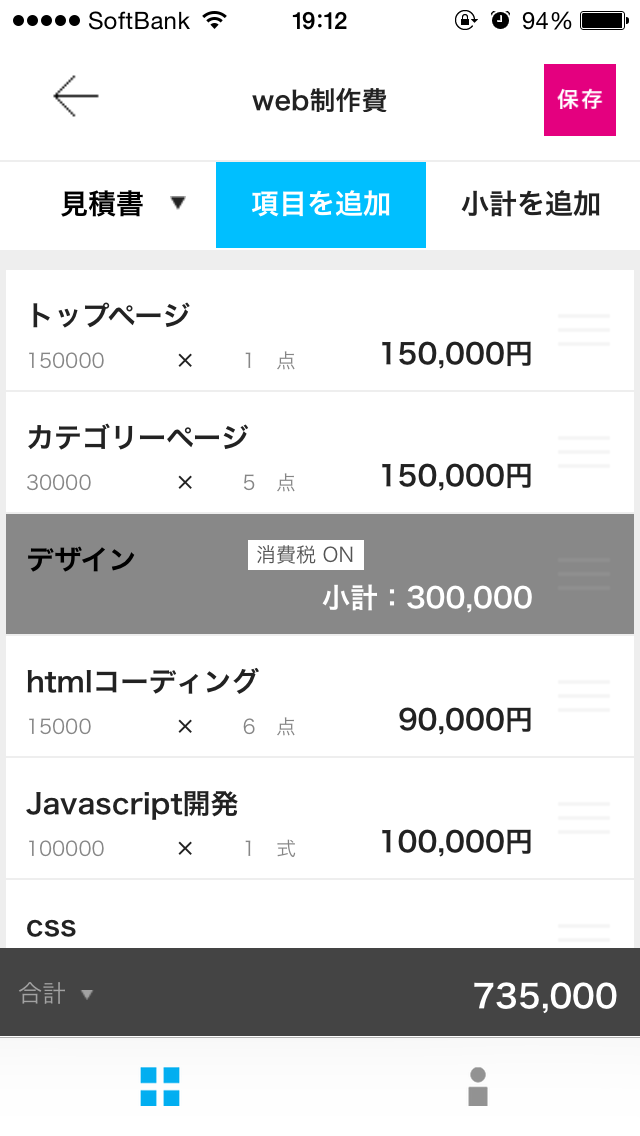640x1136 pixels.
Task: Switch to the blue grid tab
Action: click(160, 1087)
